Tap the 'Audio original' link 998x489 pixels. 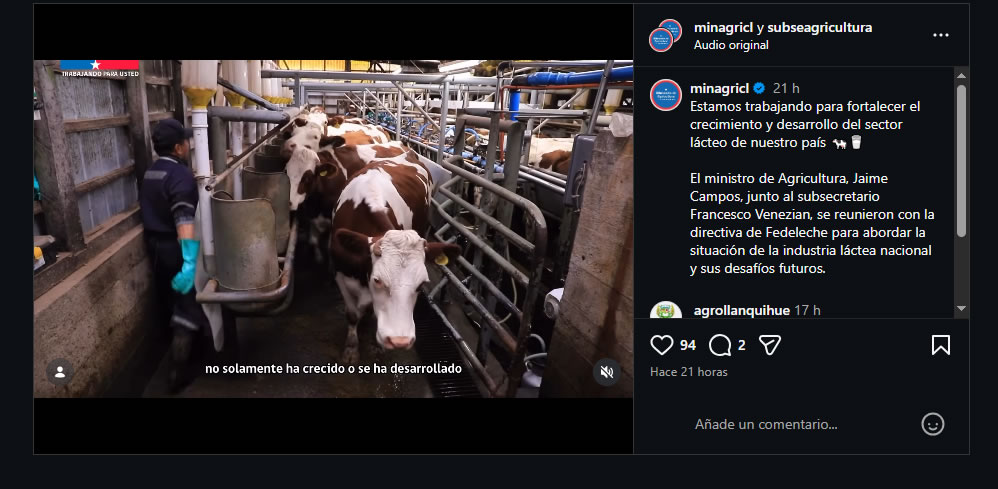point(731,45)
